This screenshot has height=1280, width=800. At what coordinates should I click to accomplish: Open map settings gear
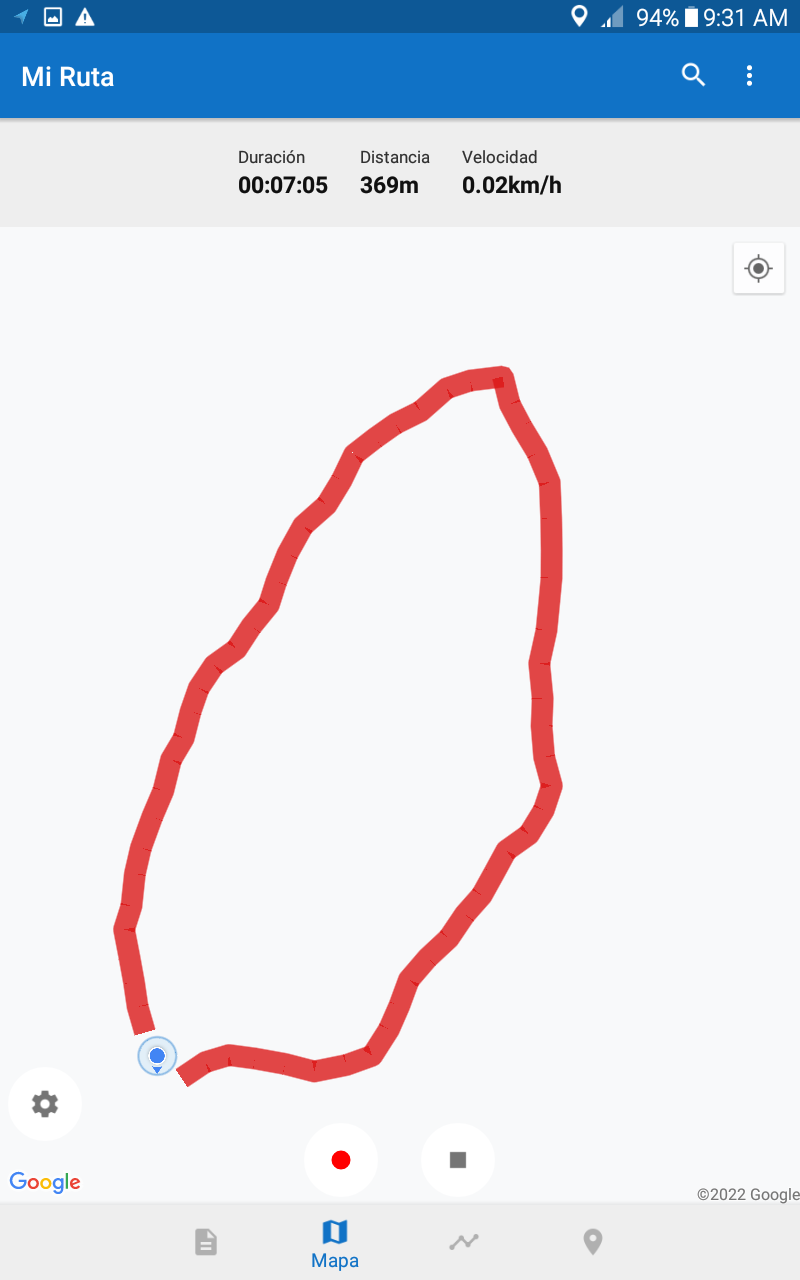pyautogui.click(x=45, y=1104)
